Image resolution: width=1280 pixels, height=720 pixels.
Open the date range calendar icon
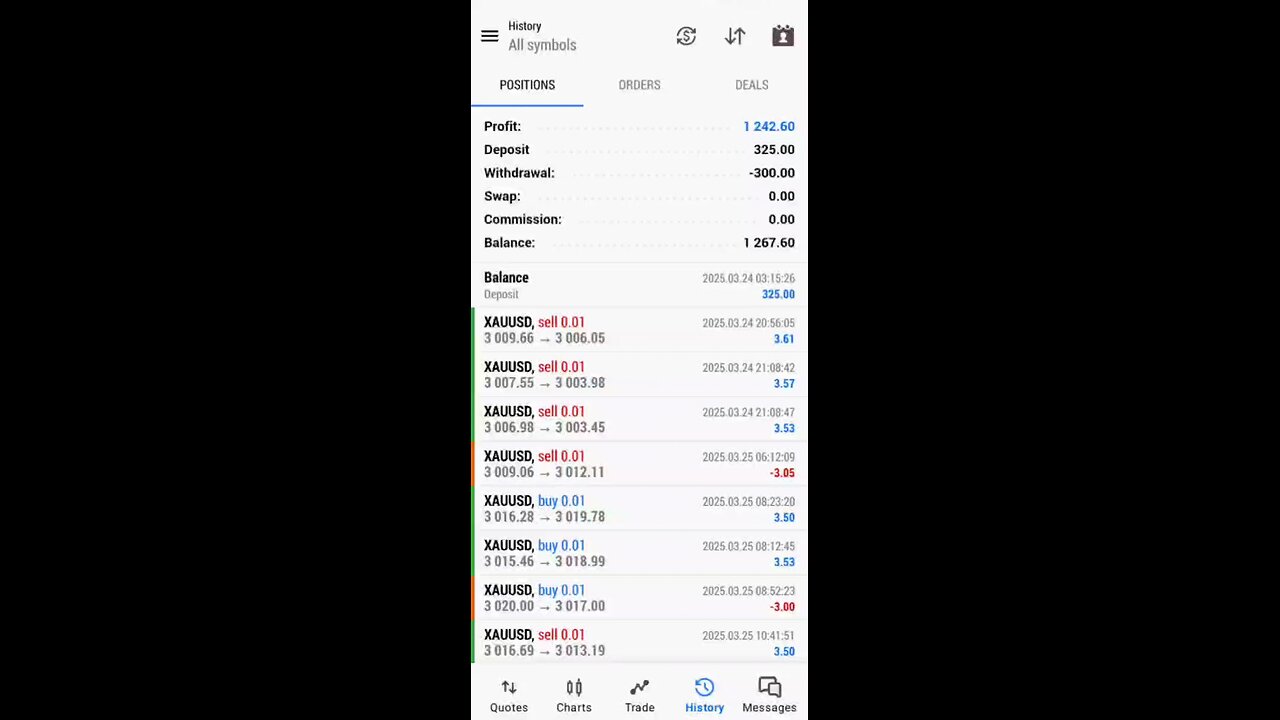783,36
